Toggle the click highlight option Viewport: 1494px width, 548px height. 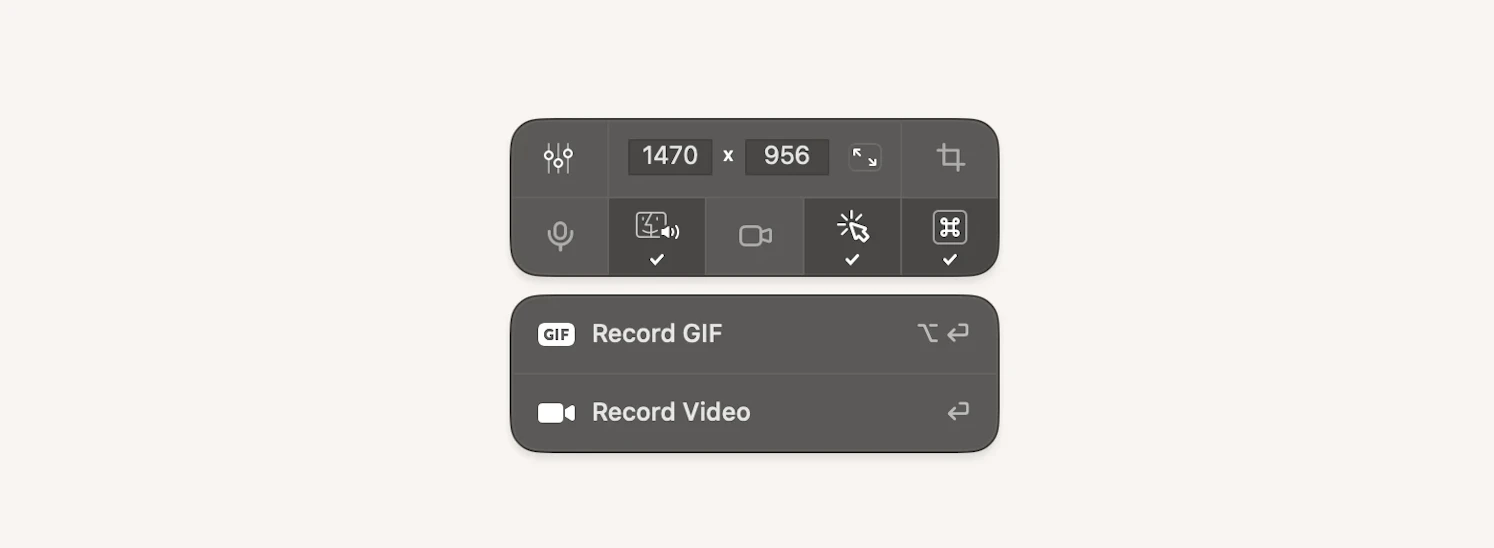tap(852, 236)
